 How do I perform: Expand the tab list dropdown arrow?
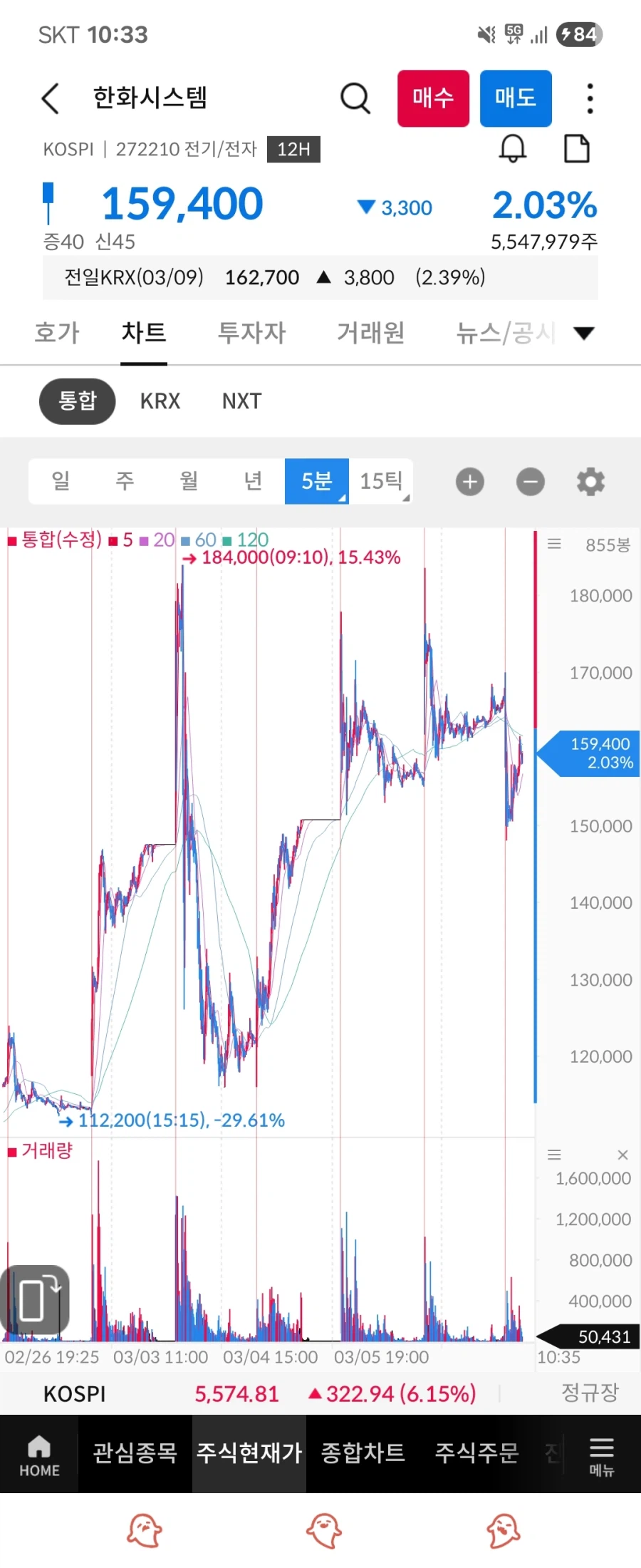coord(584,333)
